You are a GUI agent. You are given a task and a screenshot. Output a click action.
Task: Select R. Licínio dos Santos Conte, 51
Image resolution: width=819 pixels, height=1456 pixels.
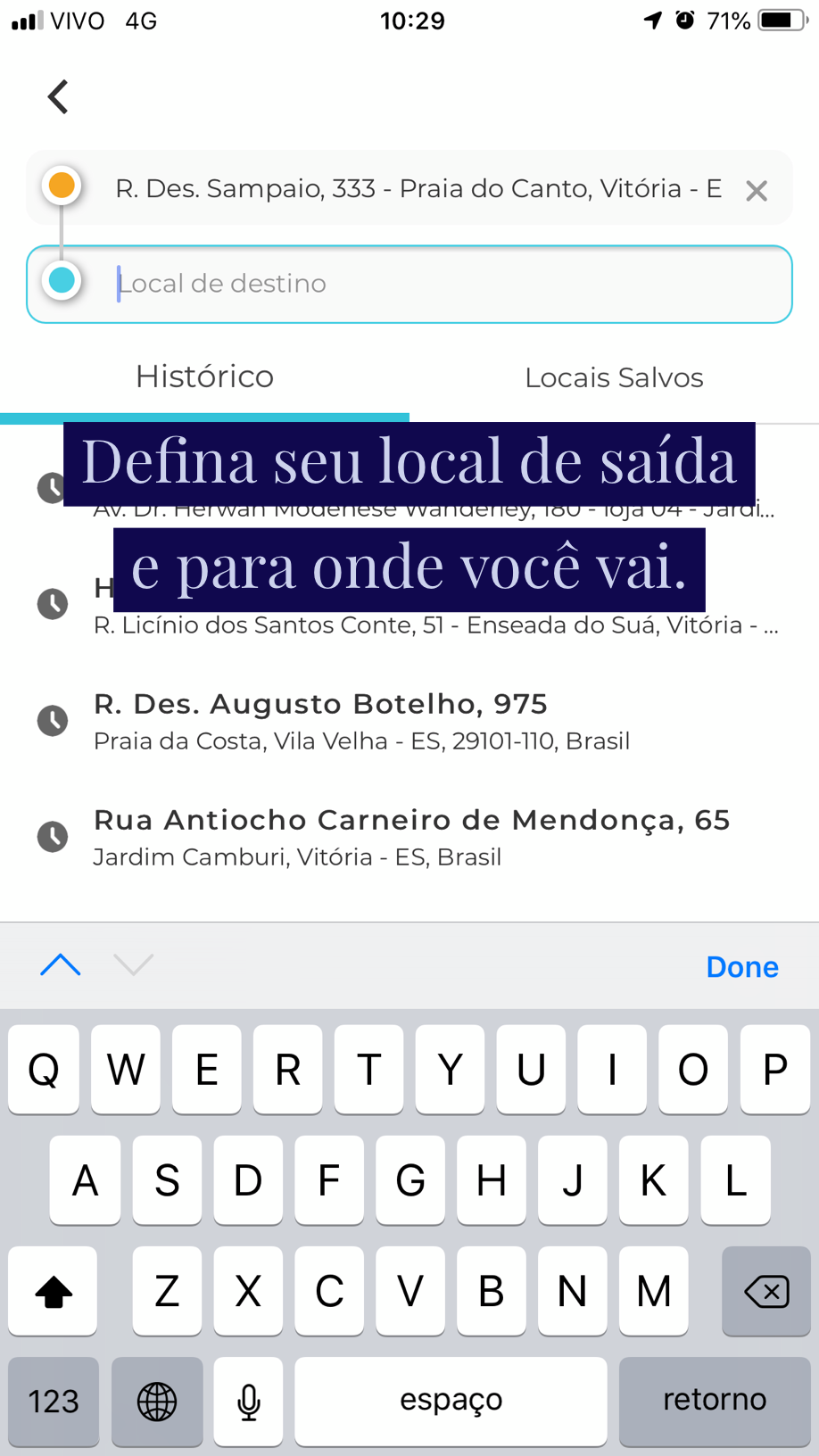click(409, 605)
